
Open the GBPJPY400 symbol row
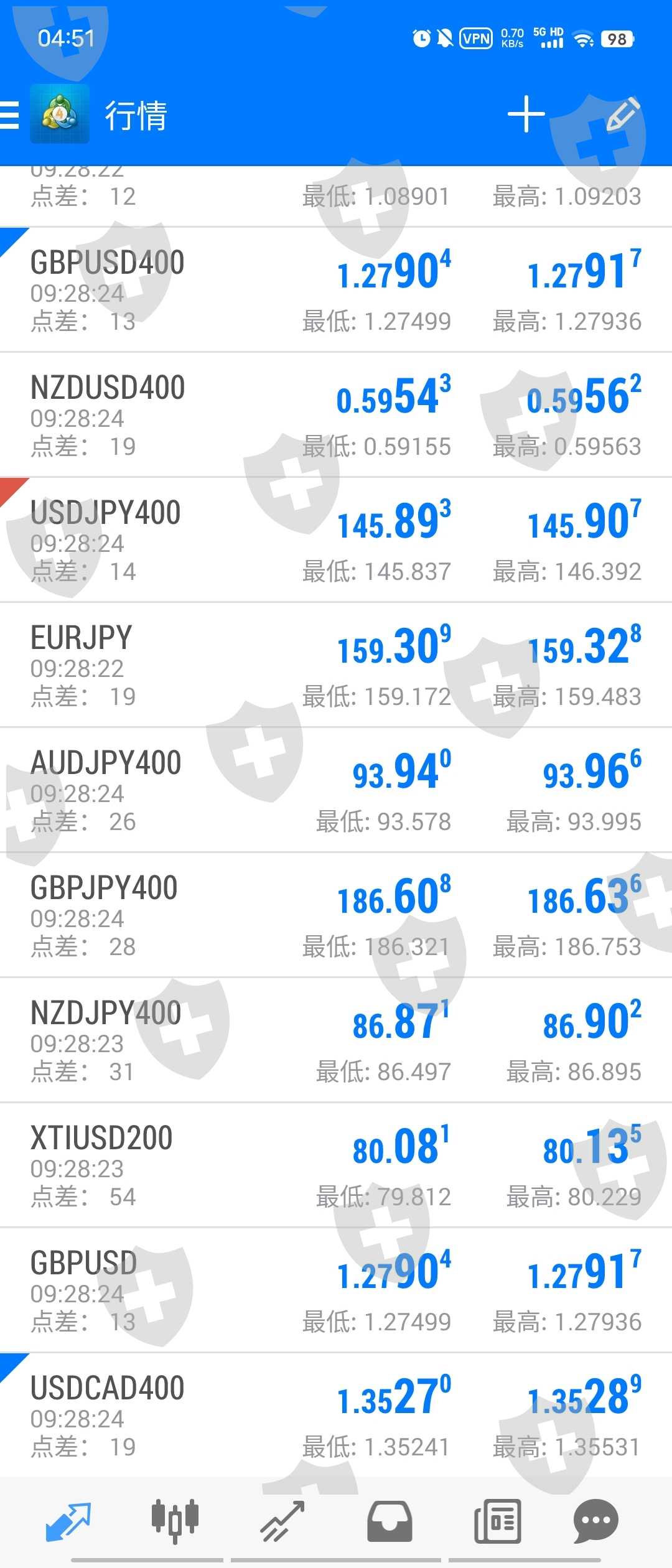tap(336, 915)
